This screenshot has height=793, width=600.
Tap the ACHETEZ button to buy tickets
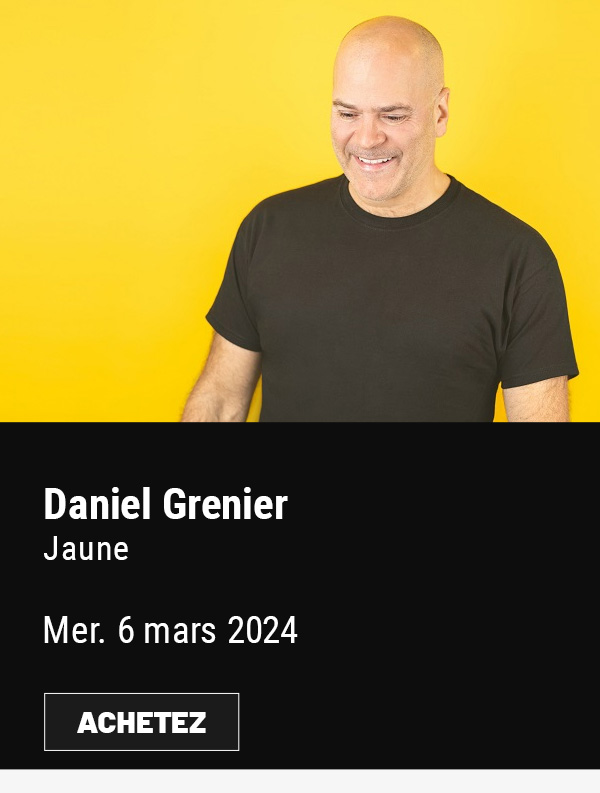pyautogui.click(x=141, y=722)
